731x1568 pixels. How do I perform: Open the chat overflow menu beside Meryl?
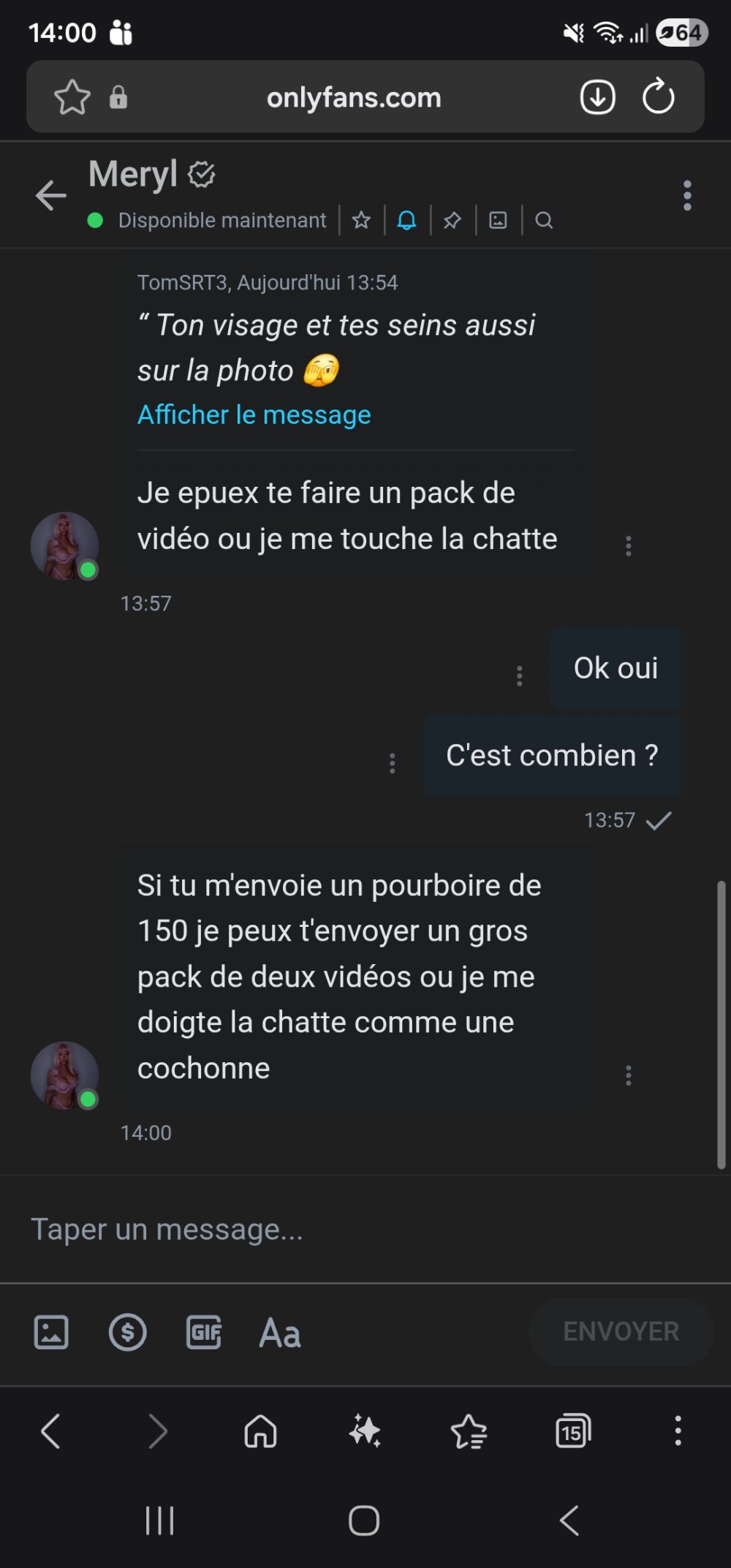(x=687, y=195)
